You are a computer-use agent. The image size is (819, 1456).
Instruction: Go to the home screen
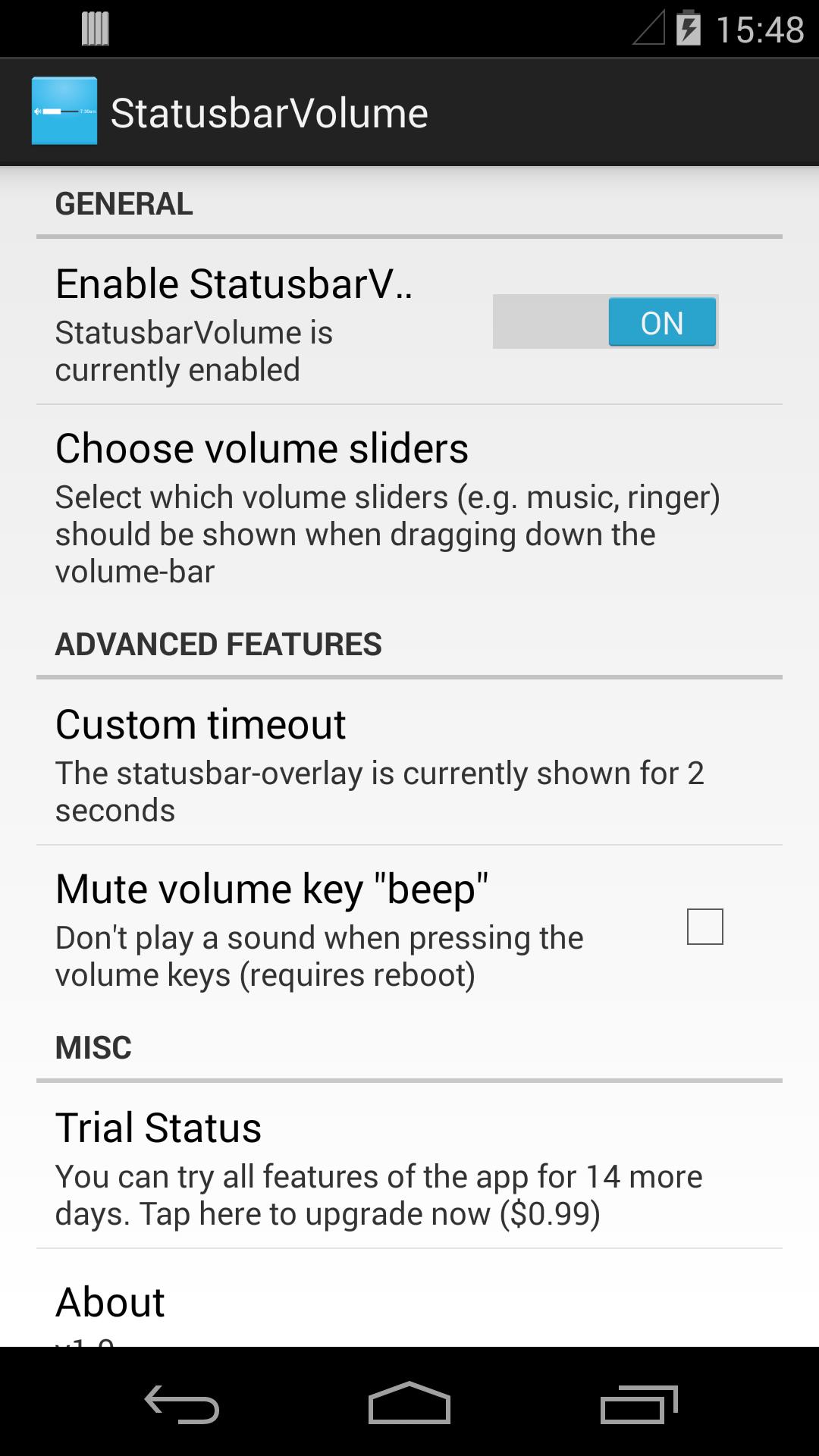click(x=409, y=1403)
